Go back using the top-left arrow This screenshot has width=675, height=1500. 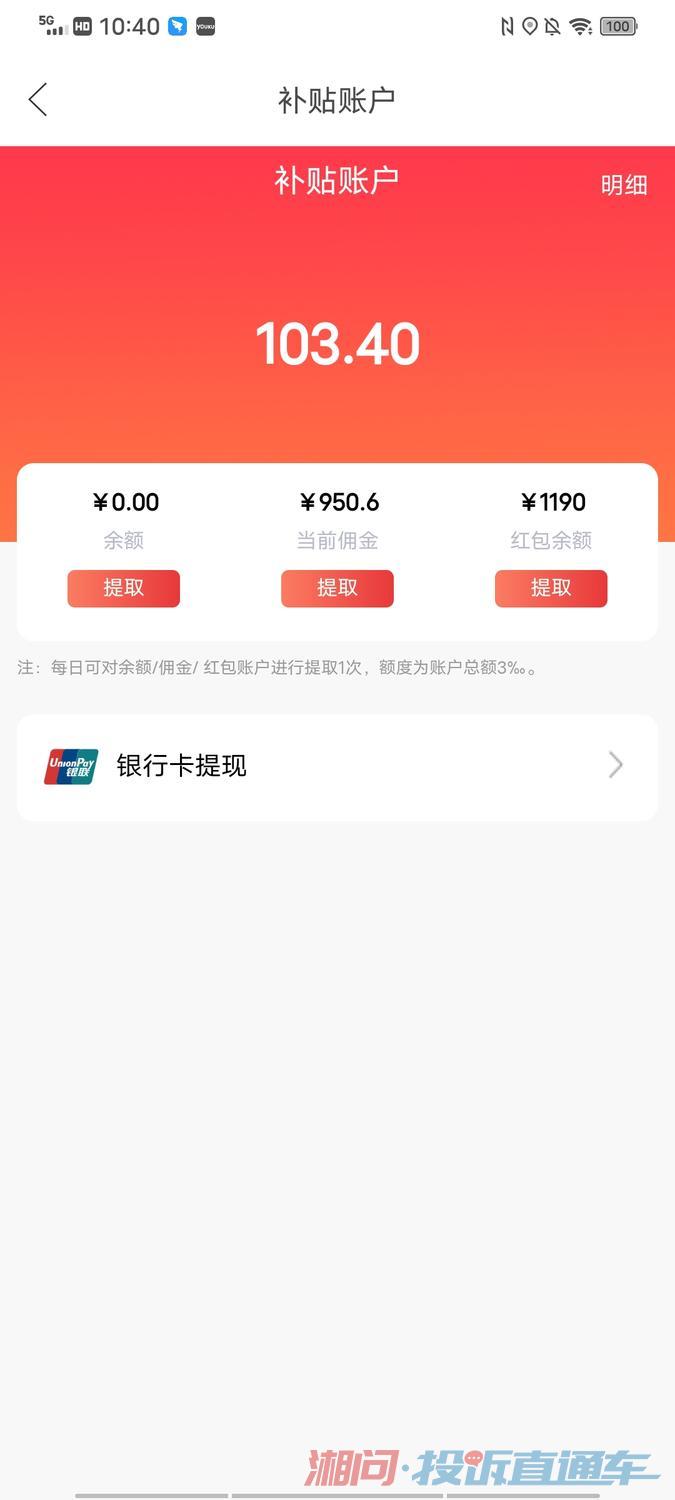click(x=38, y=100)
